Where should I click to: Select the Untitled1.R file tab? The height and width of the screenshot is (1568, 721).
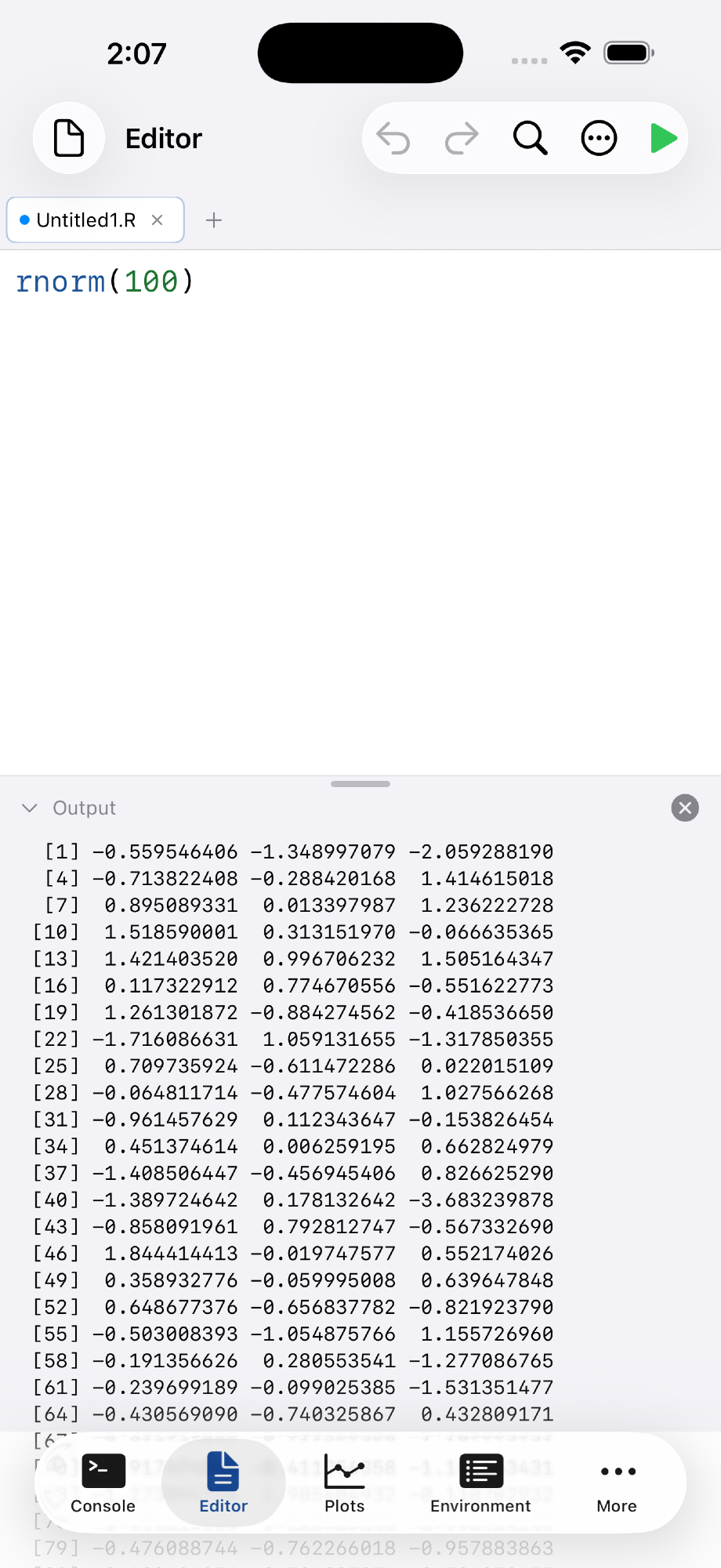(x=85, y=220)
